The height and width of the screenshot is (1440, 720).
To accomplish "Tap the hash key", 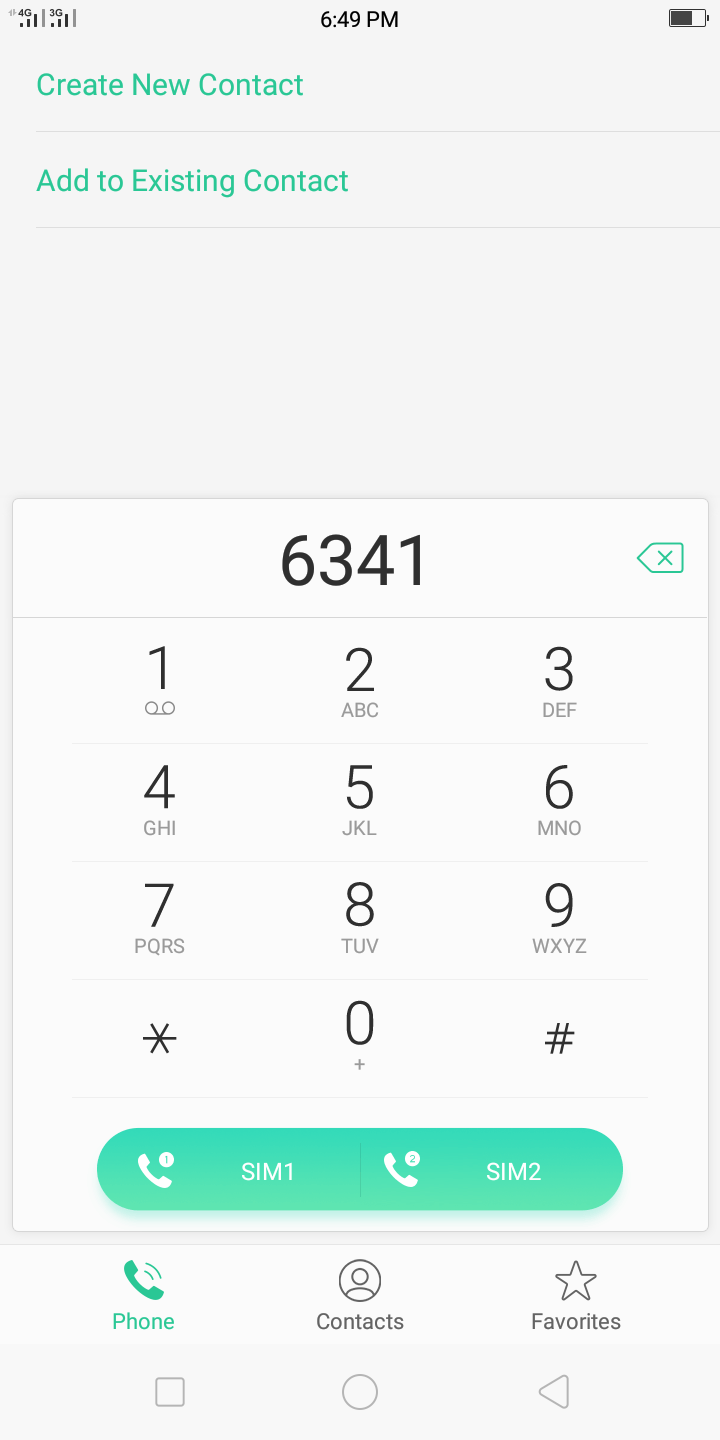I will [x=559, y=1040].
